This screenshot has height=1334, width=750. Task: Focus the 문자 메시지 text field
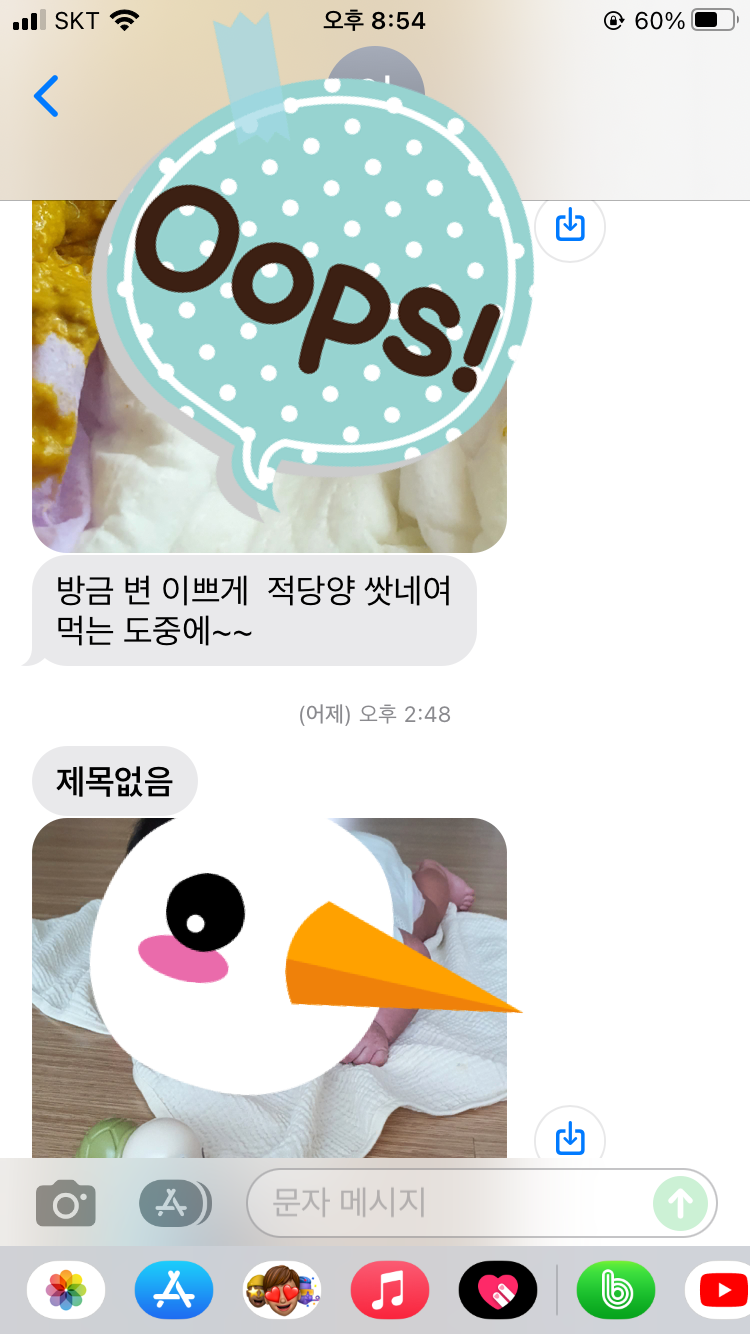(450, 1203)
